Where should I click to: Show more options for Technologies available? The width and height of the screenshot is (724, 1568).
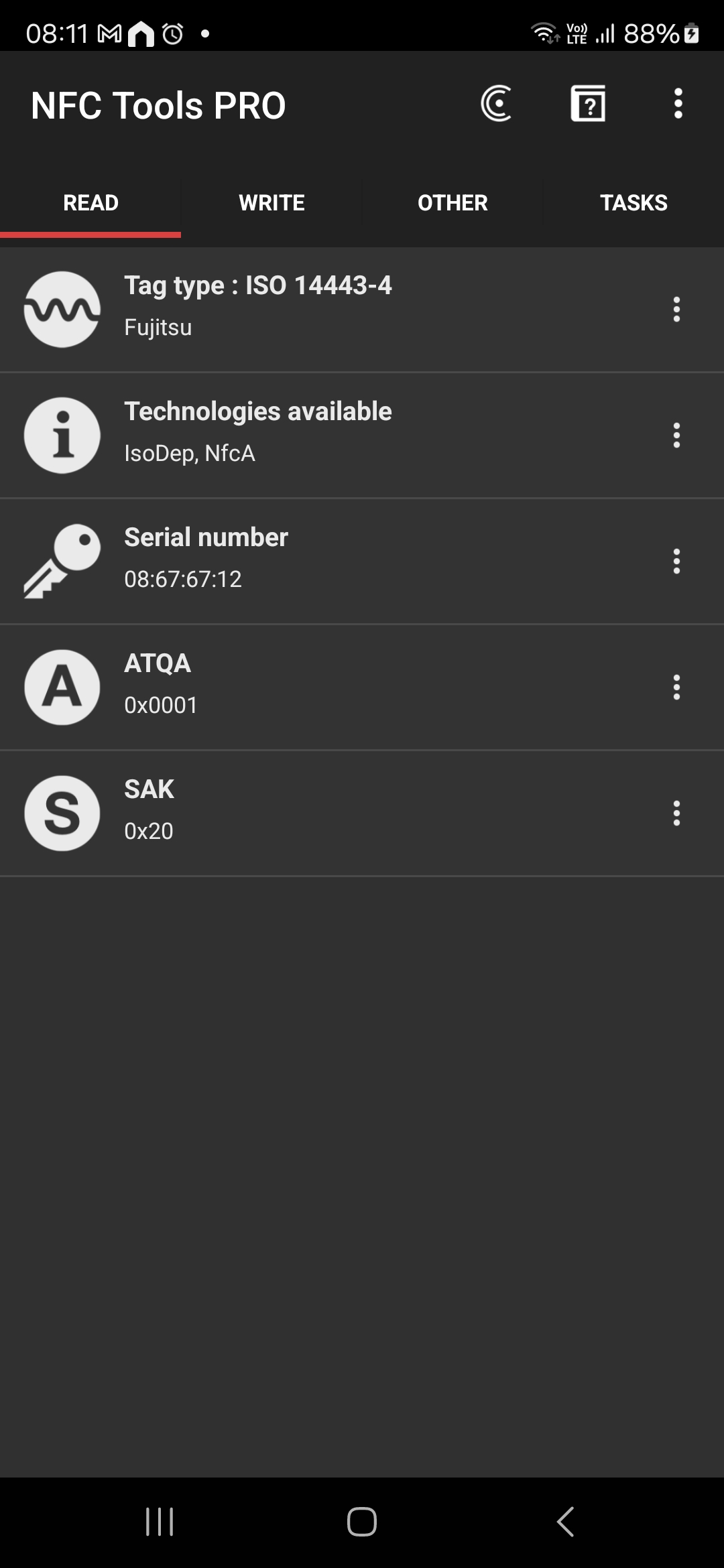pyautogui.click(x=676, y=436)
